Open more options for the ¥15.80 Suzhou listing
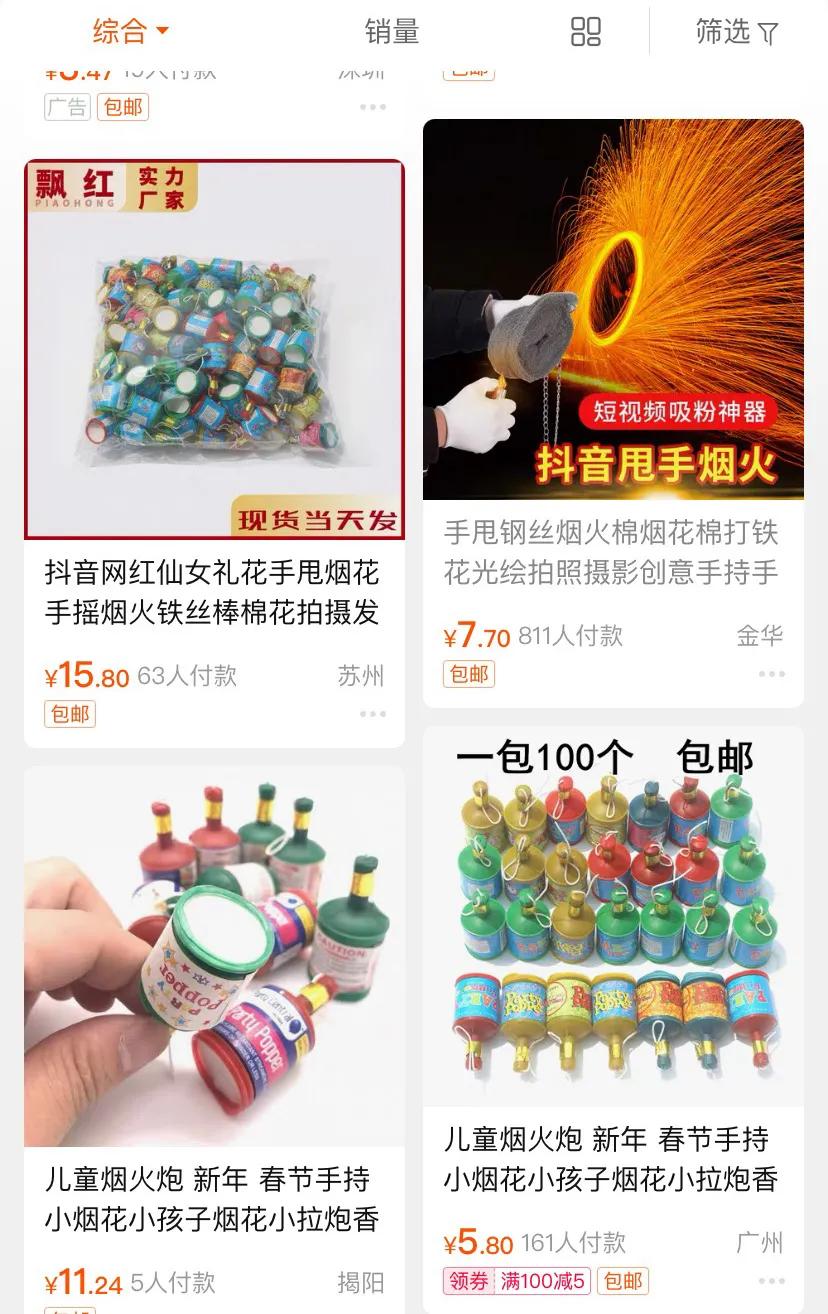 tap(372, 713)
